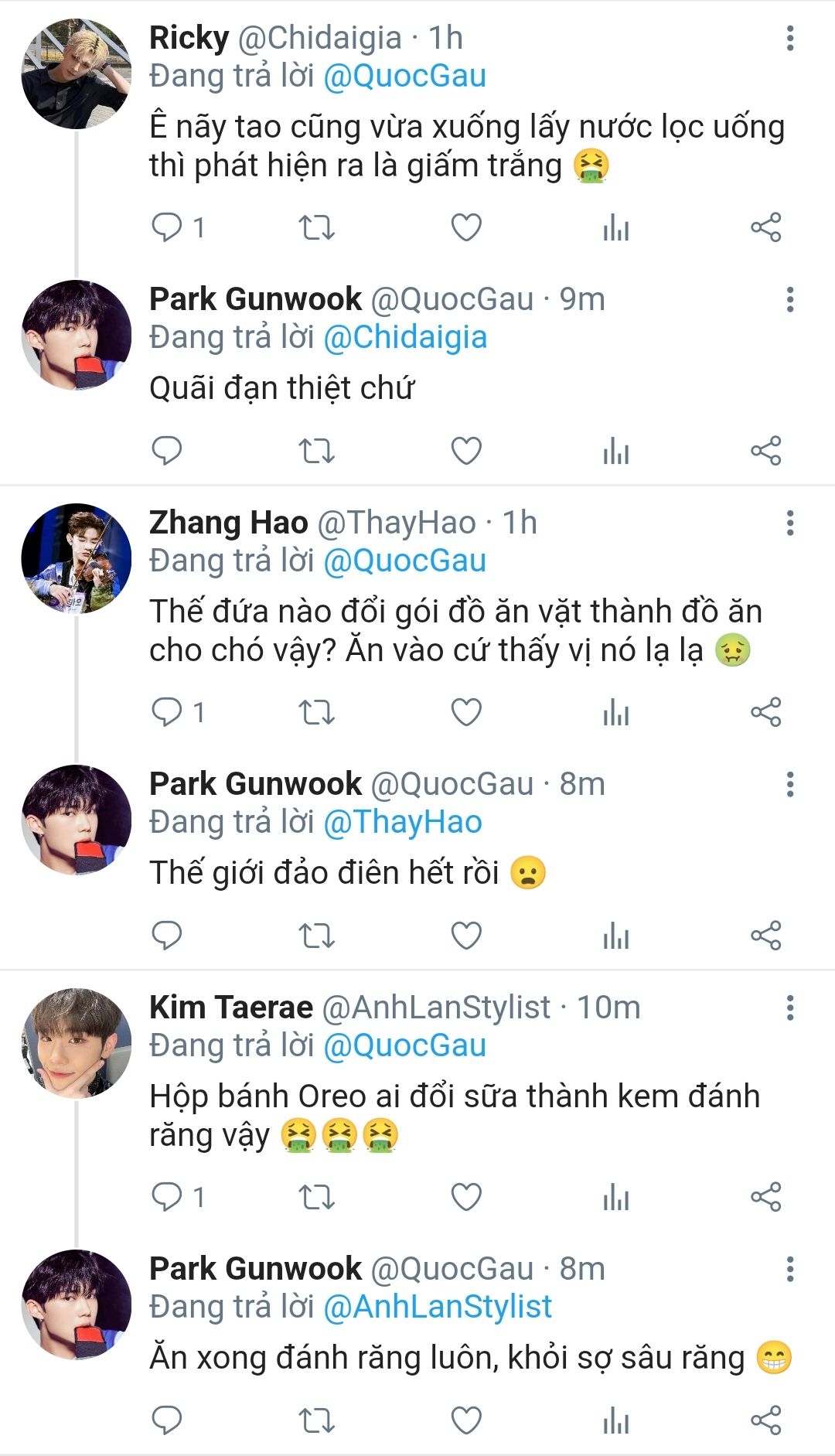This screenshot has width=835, height=1456.
Task: View analytics on Zhang Hao's tweet
Action: [615, 712]
